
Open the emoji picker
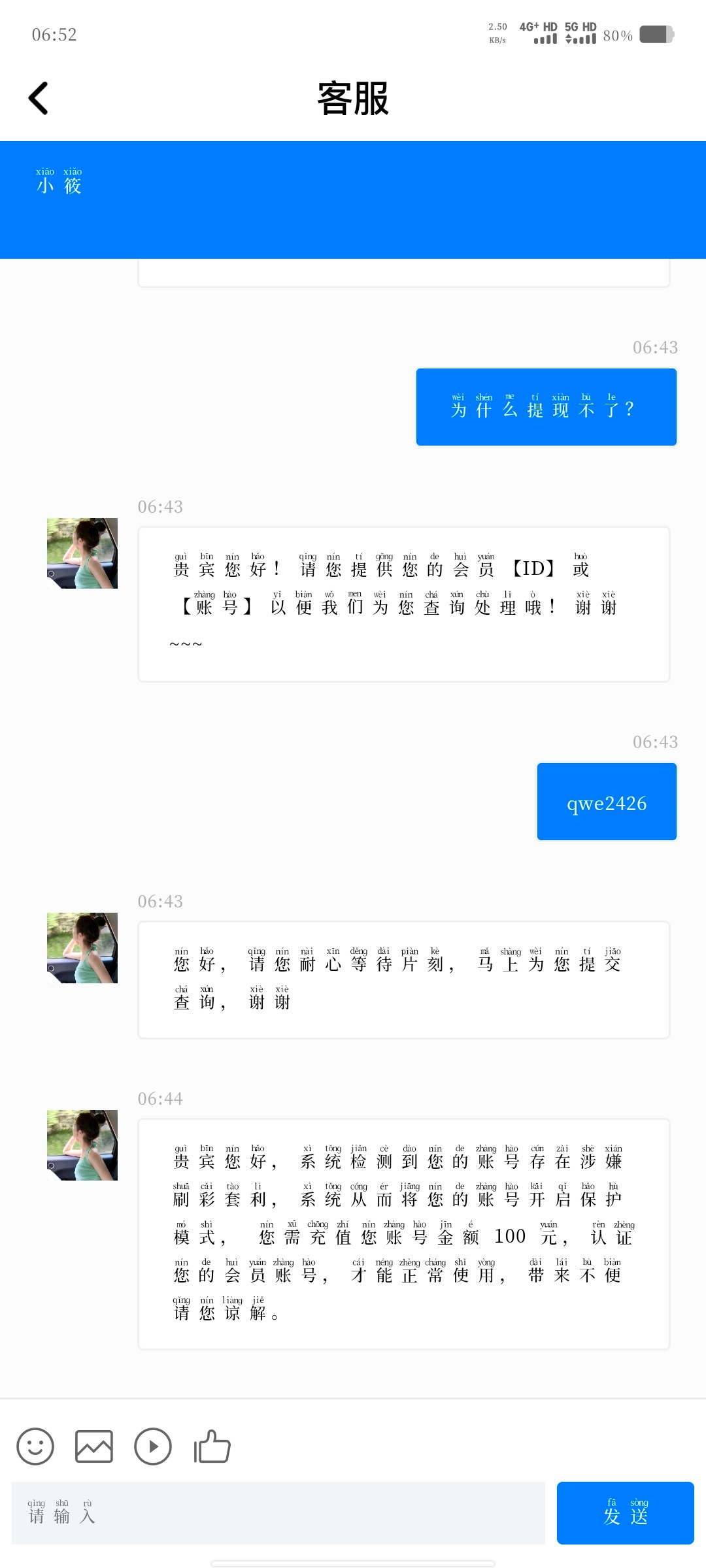[35, 1446]
